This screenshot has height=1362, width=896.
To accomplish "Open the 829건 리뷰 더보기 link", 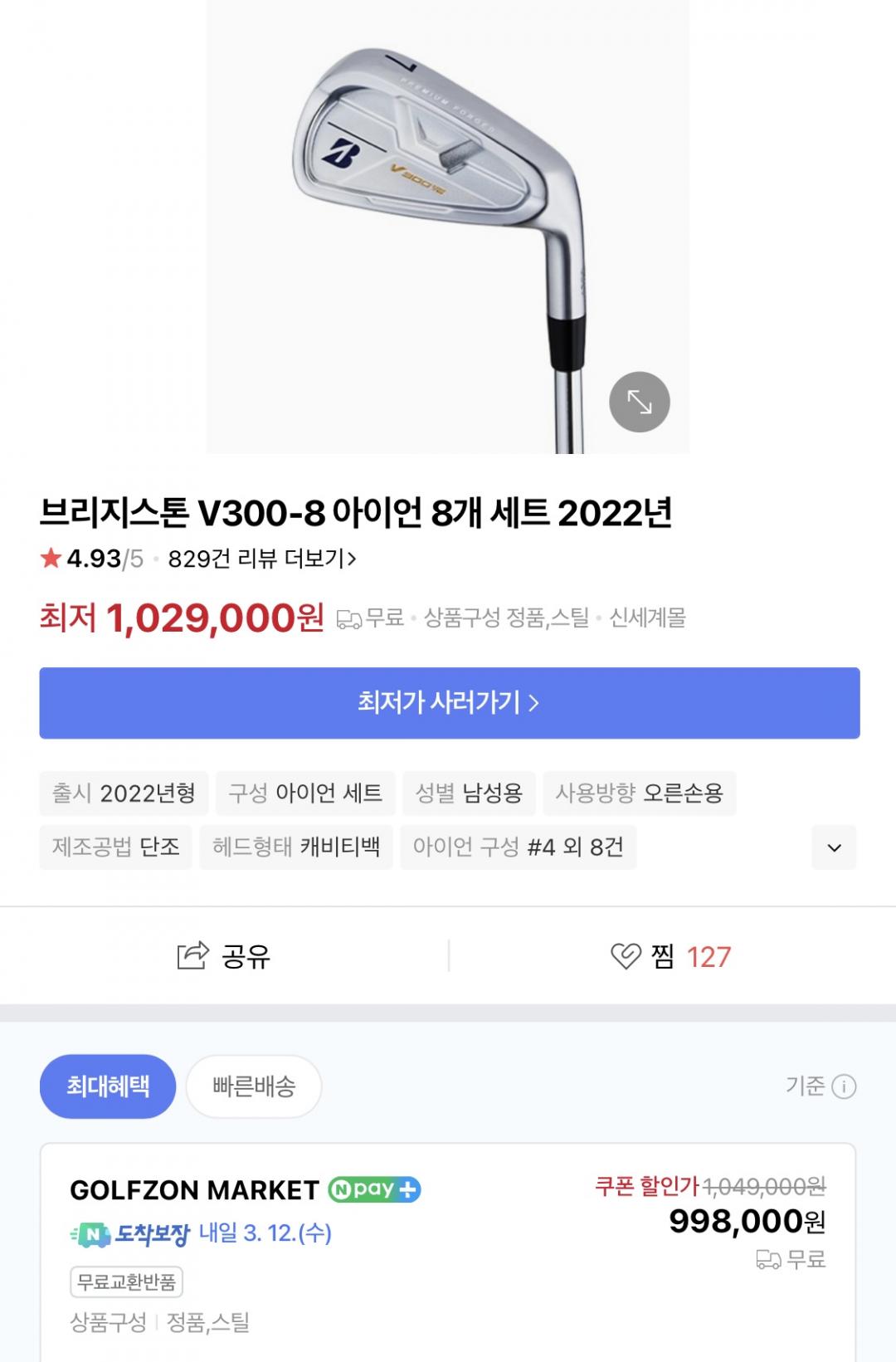I will pos(262,559).
